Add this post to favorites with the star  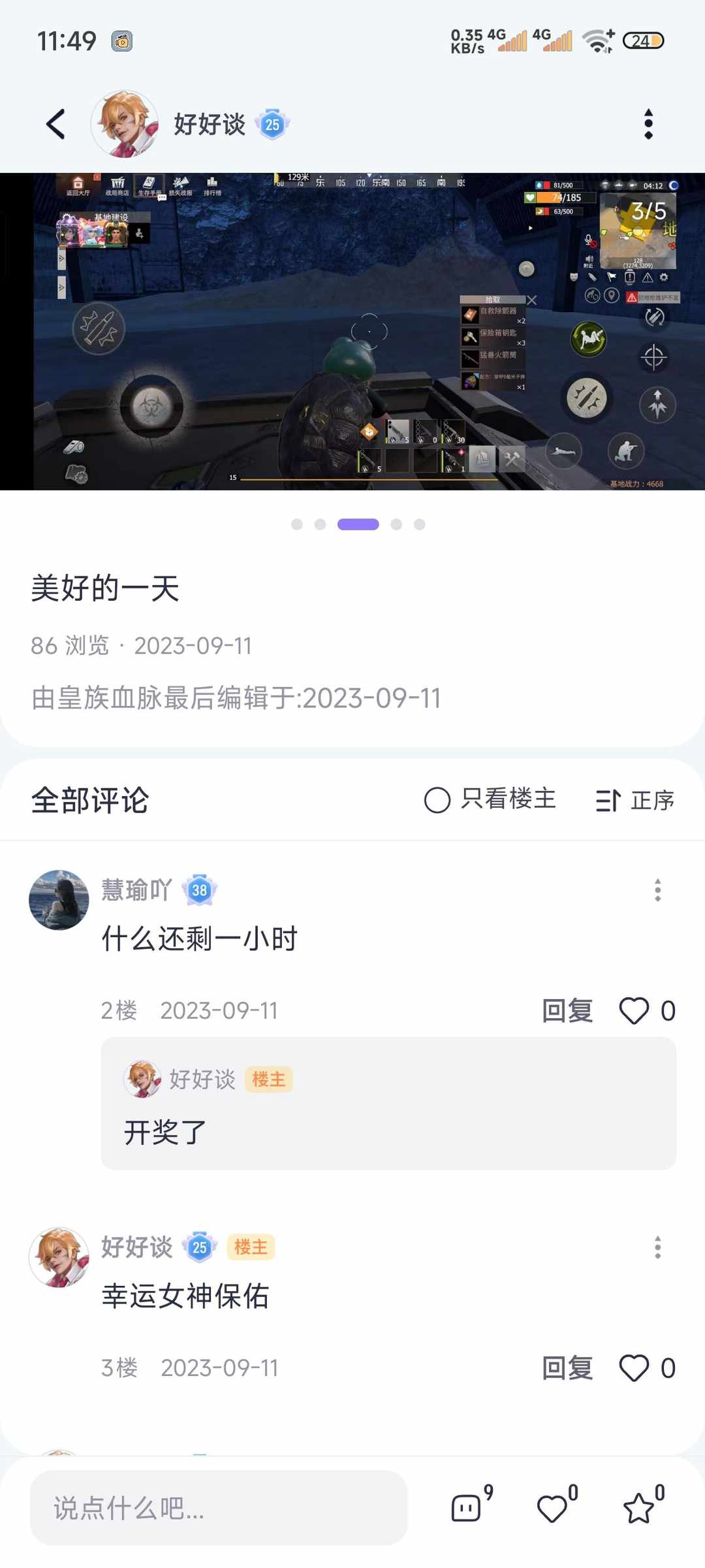(x=639, y=1507)
